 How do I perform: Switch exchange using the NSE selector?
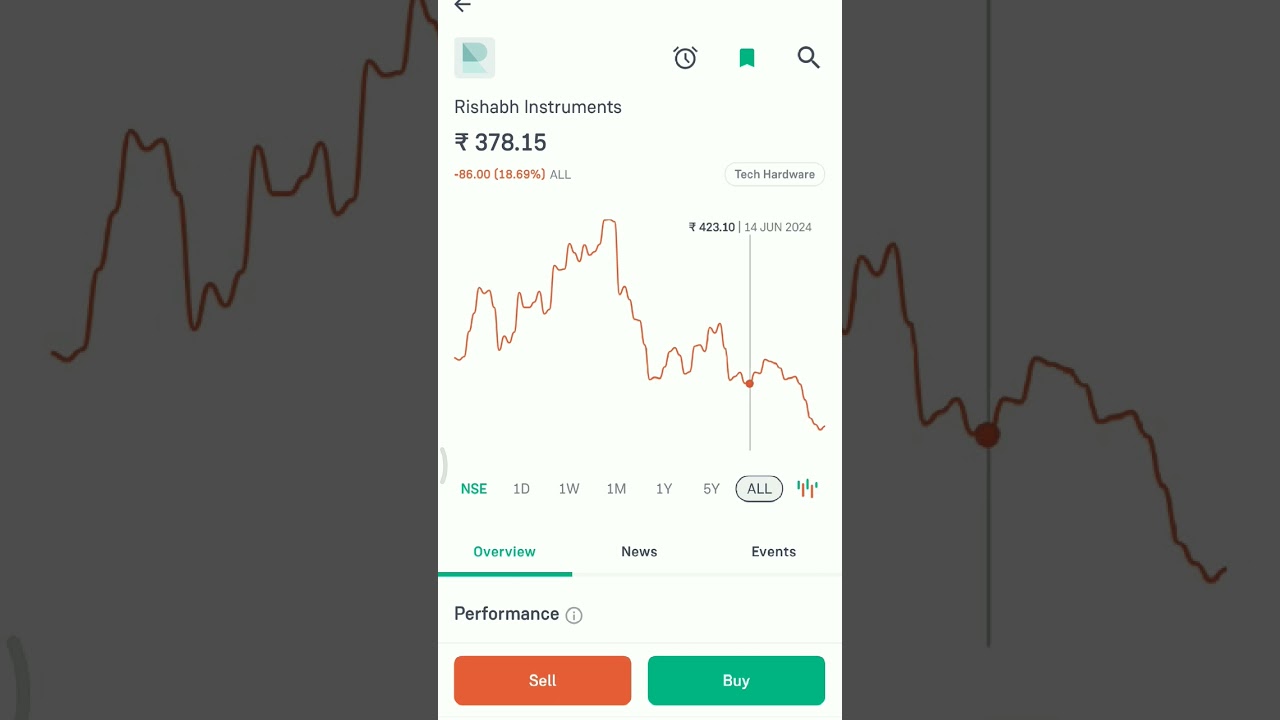point(473,489)
